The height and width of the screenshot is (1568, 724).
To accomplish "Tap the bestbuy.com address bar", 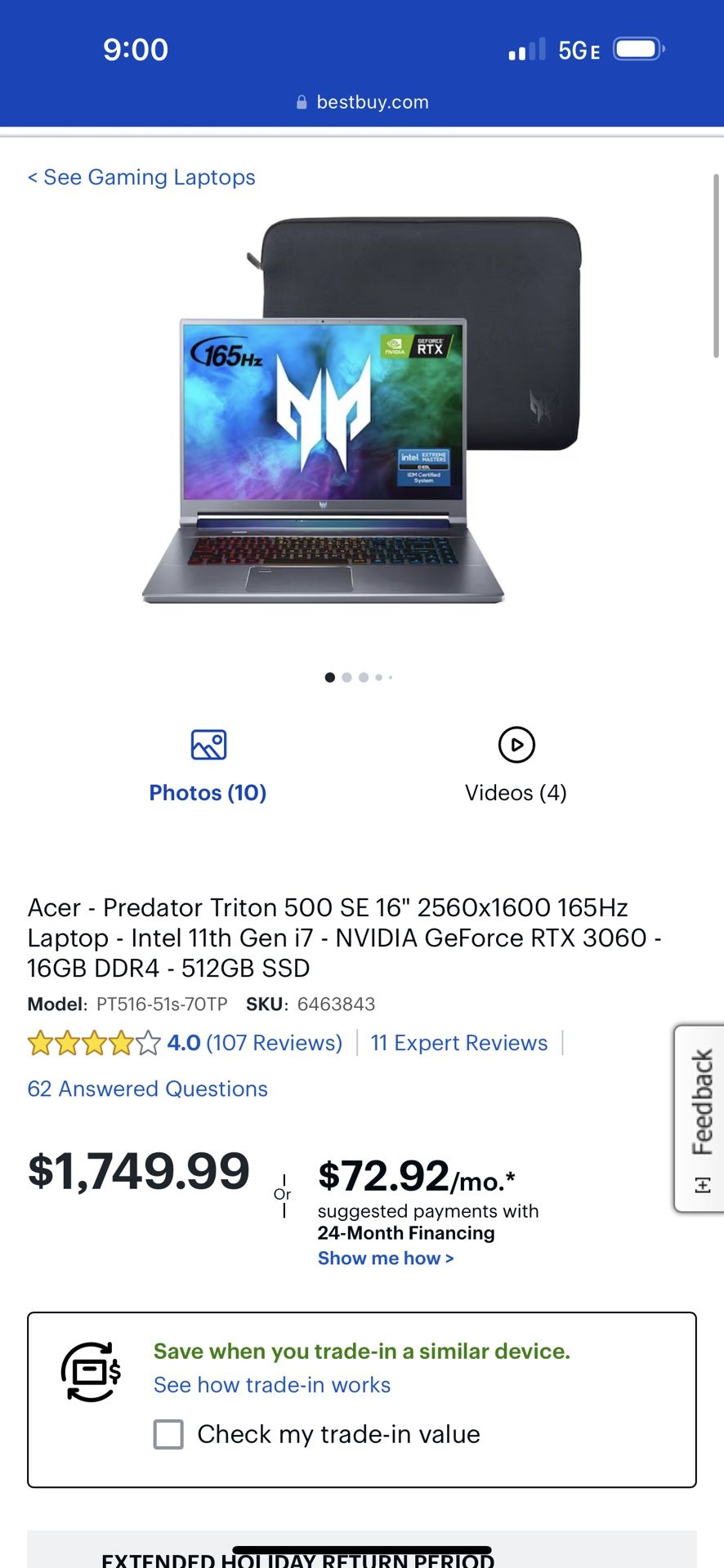I will (362, 102).
